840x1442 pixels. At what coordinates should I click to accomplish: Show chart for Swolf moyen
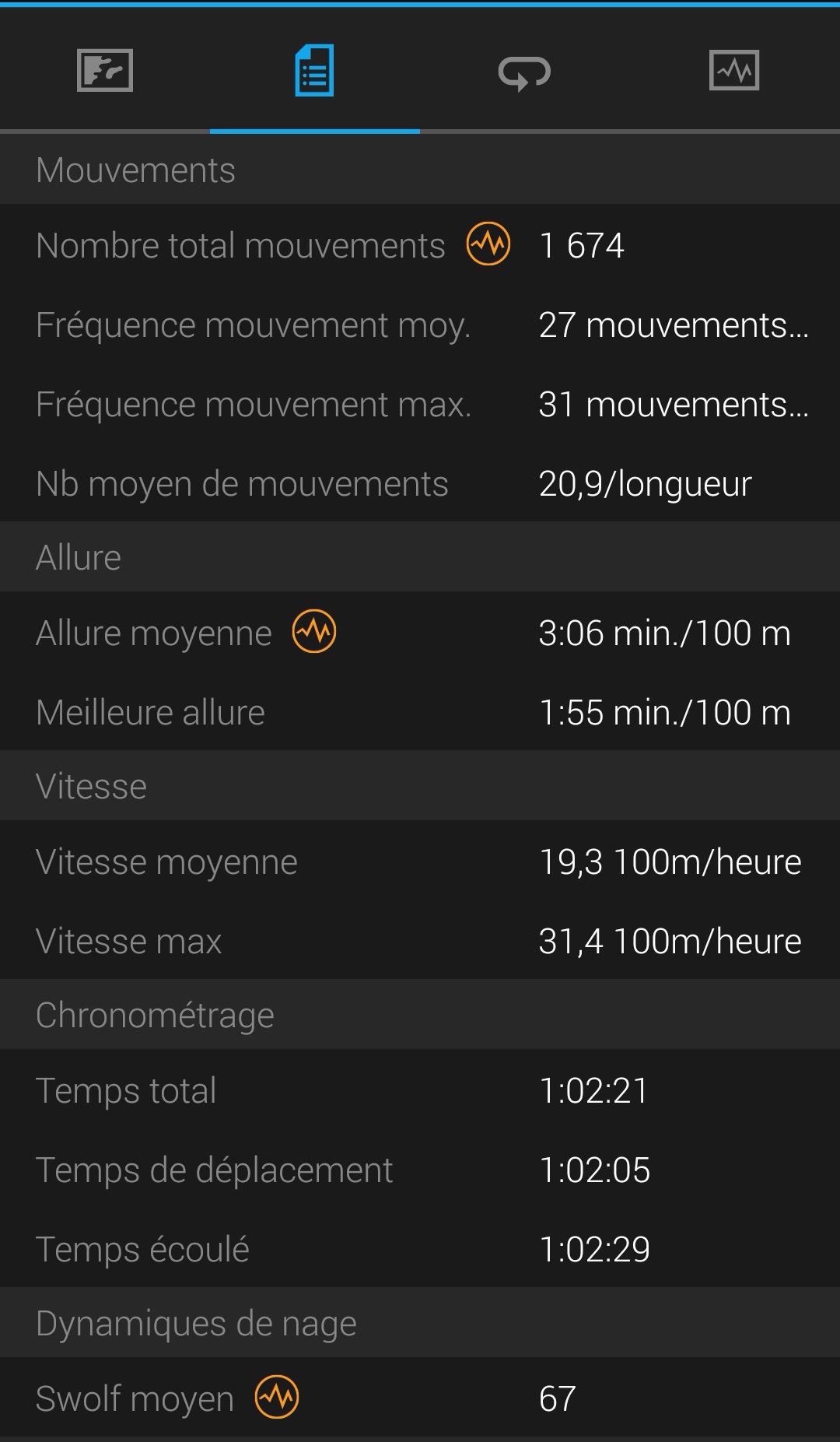point(277,1397)
